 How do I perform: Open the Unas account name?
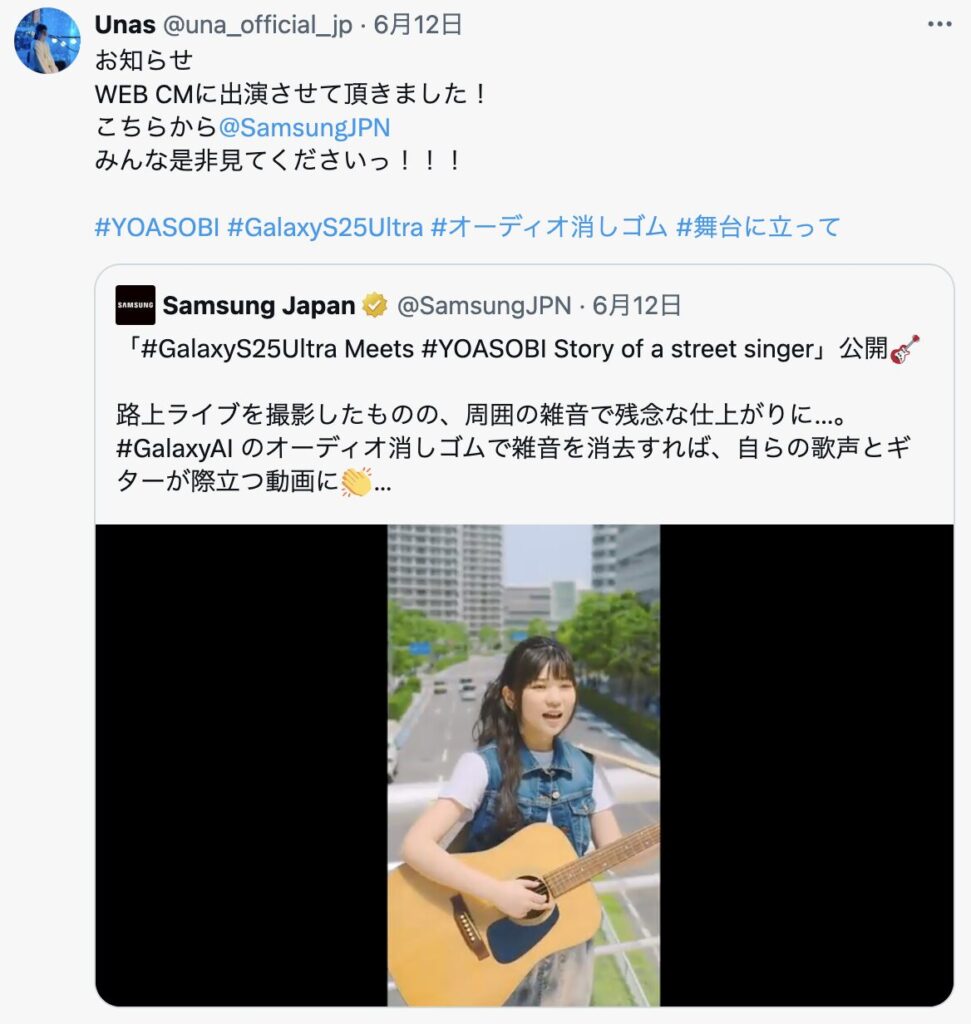(124, 25)
